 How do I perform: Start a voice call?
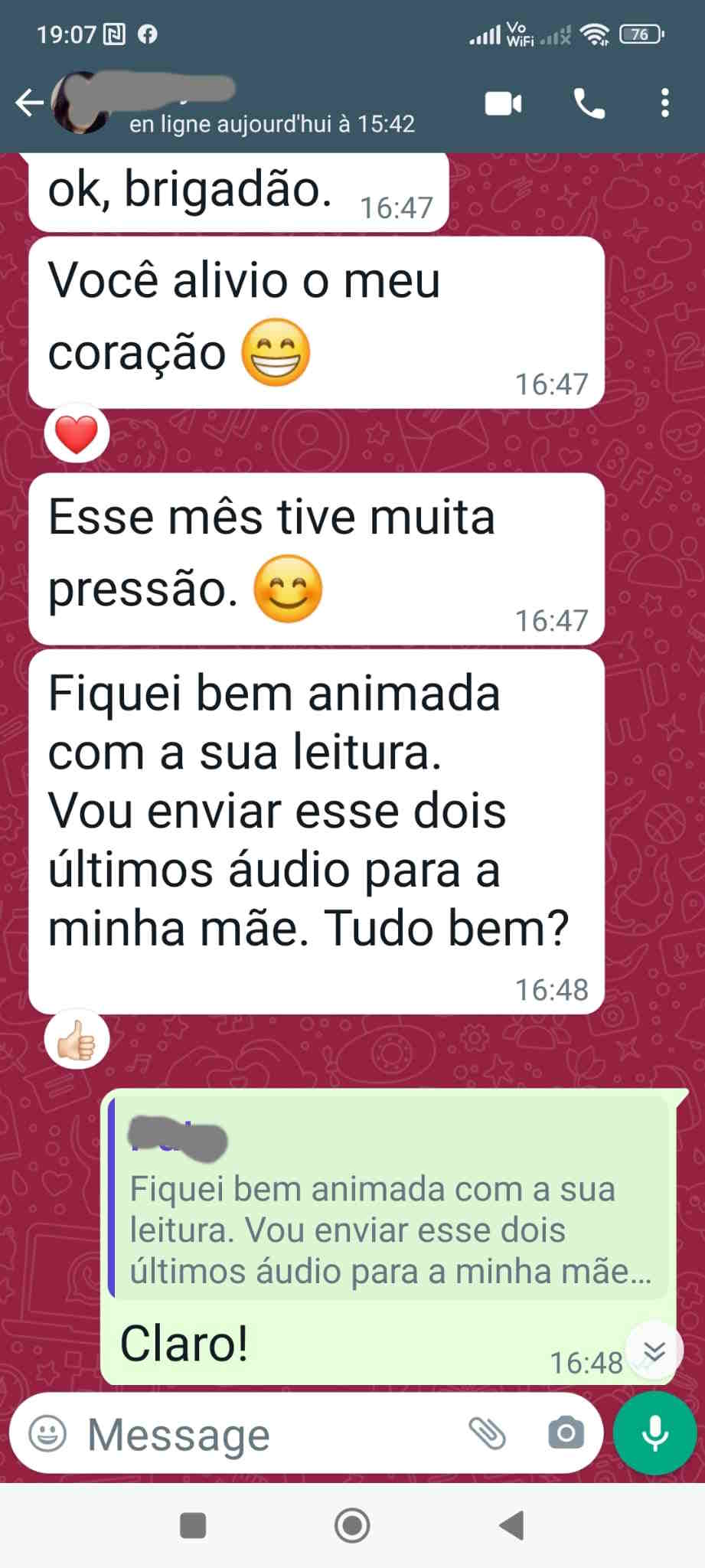point(589,103)
